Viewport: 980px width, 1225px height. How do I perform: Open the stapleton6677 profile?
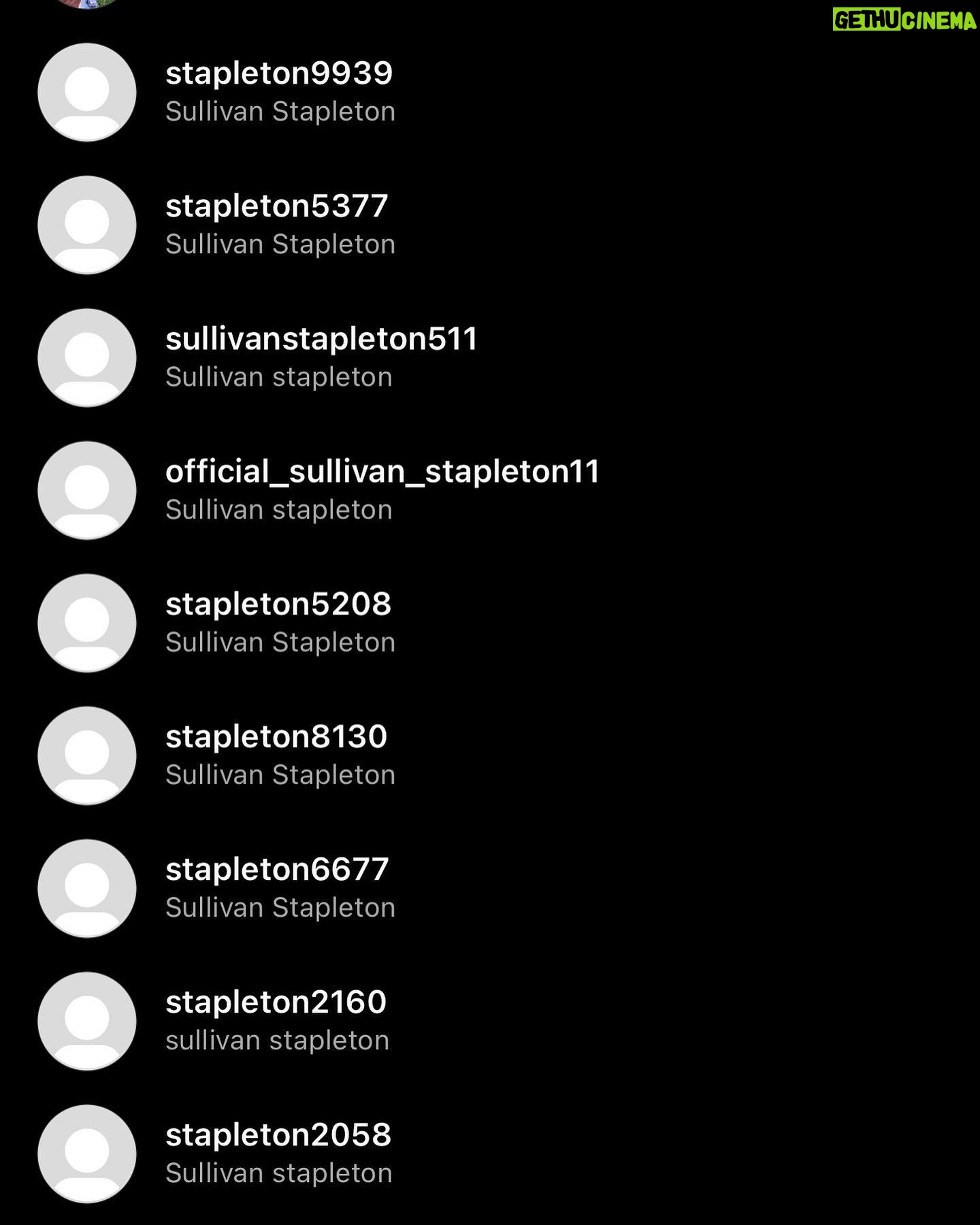click(277, 887)
